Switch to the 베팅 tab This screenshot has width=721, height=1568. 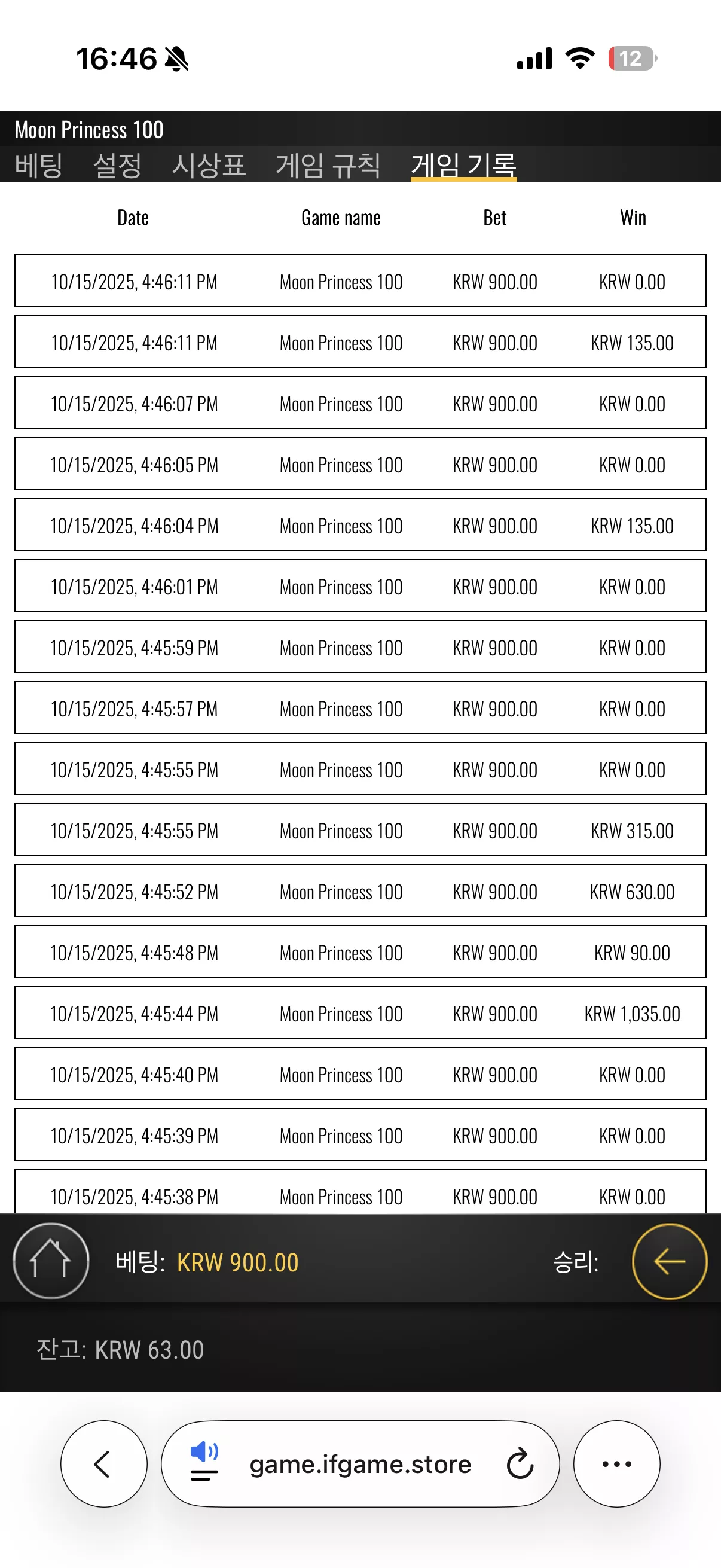point(38,165)
